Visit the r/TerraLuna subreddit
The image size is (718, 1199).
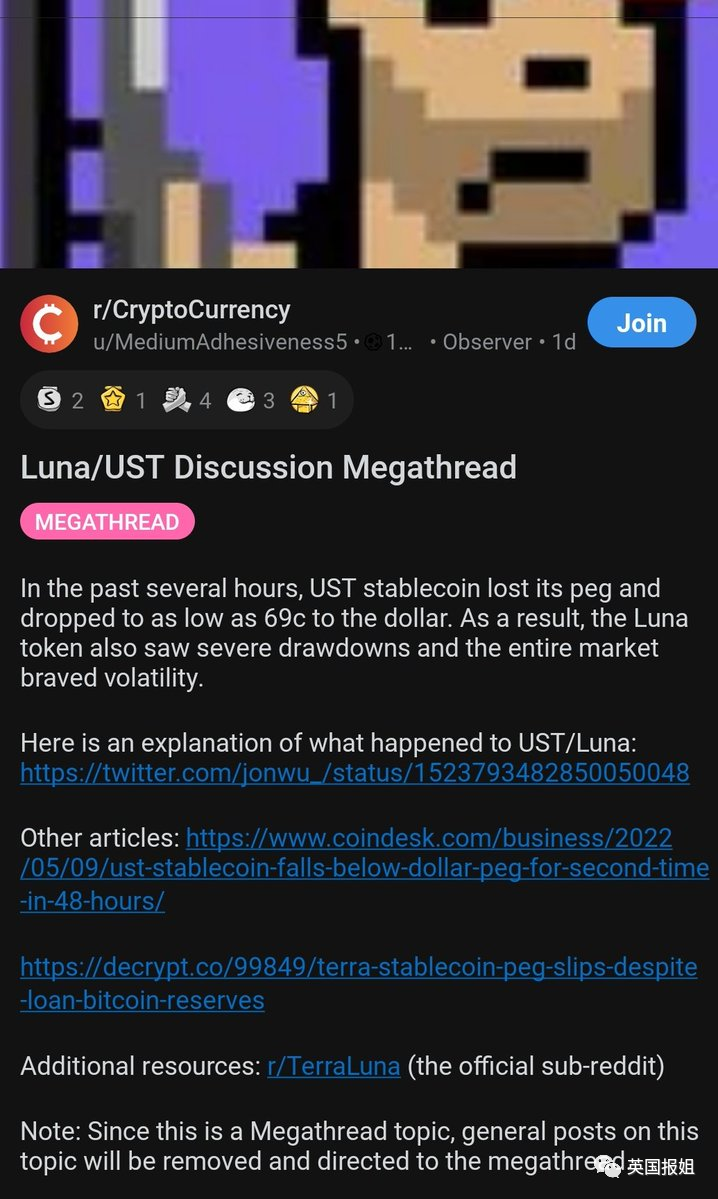(333, 1066)
